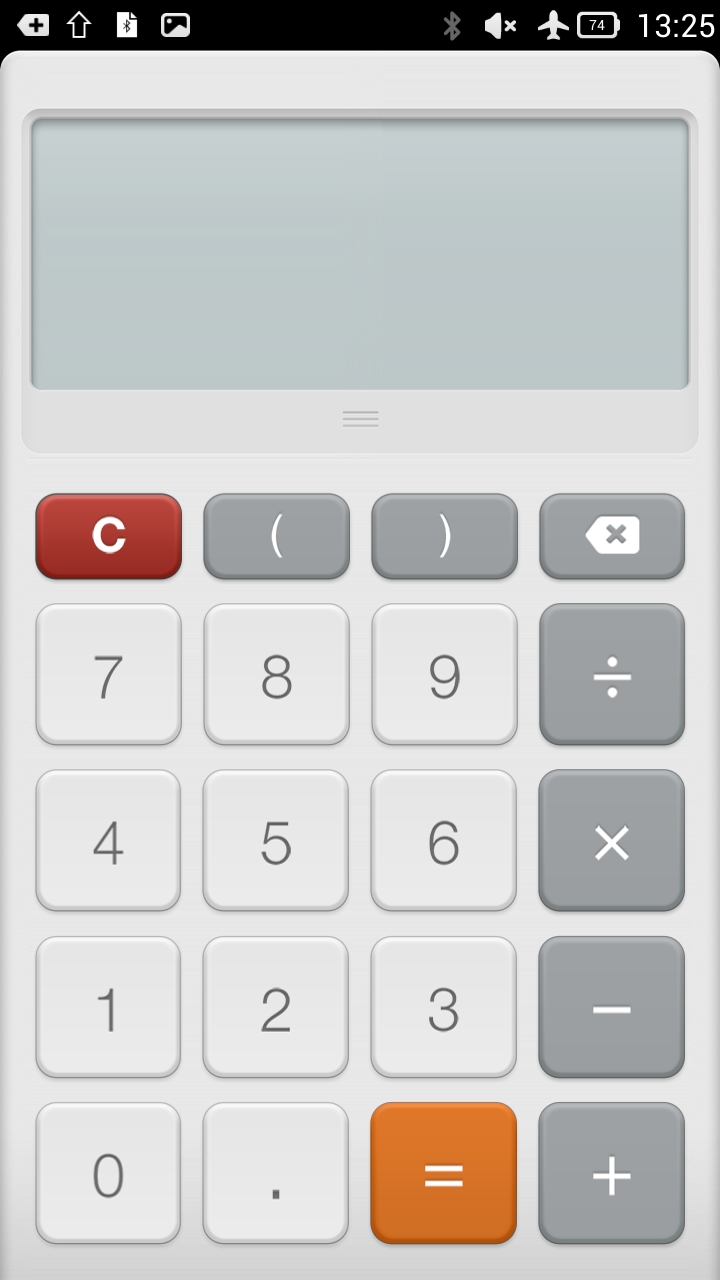Screen dimensions: 720x1280
Task: Enter the digit 0
Action: click(x=109, y=1173)
